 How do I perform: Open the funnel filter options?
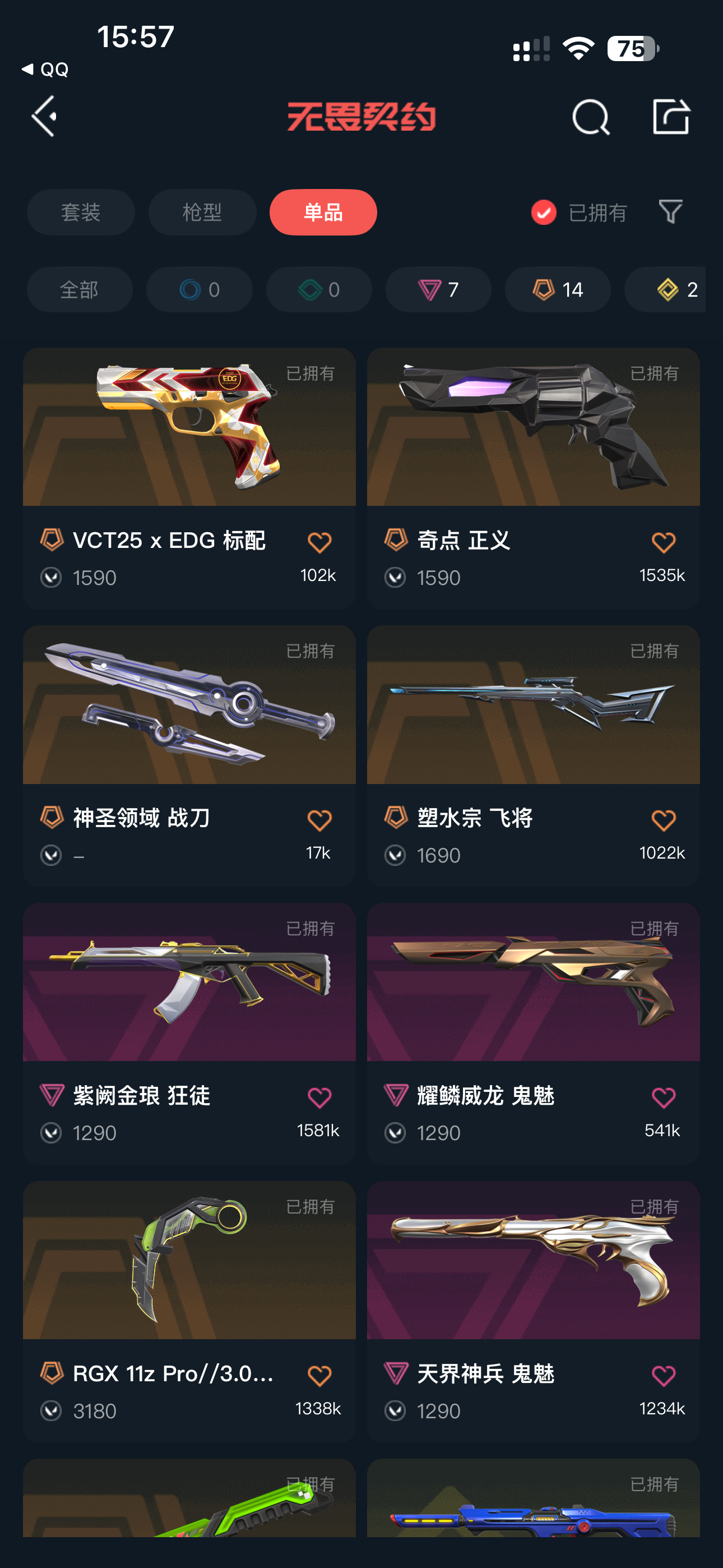[x=671, y=212]
